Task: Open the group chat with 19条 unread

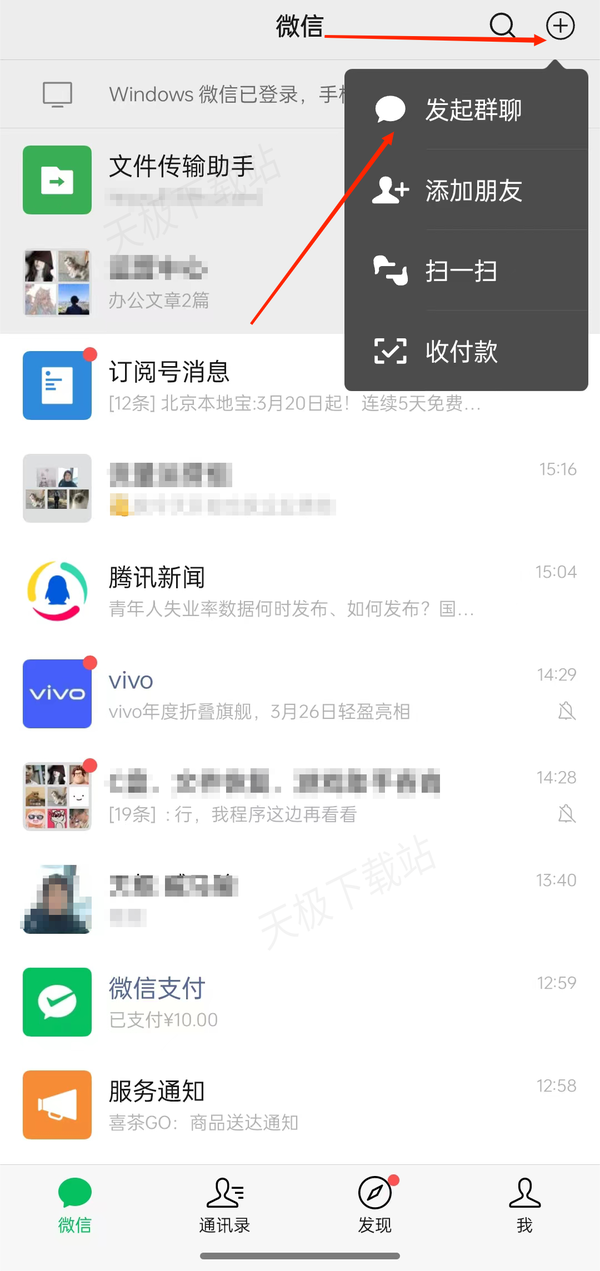Action: pos(300,797)
